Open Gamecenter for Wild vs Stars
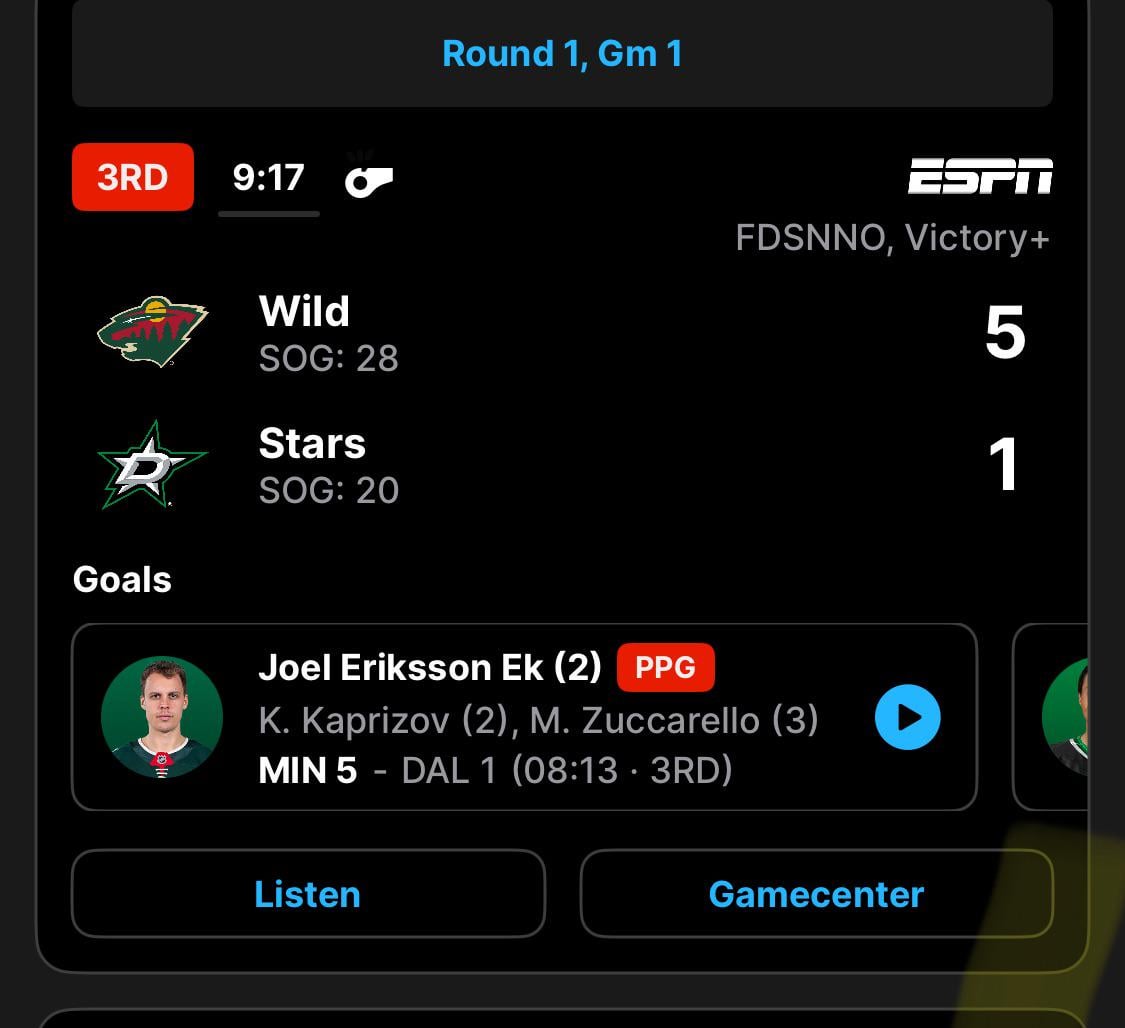 (x=816, y=894)
